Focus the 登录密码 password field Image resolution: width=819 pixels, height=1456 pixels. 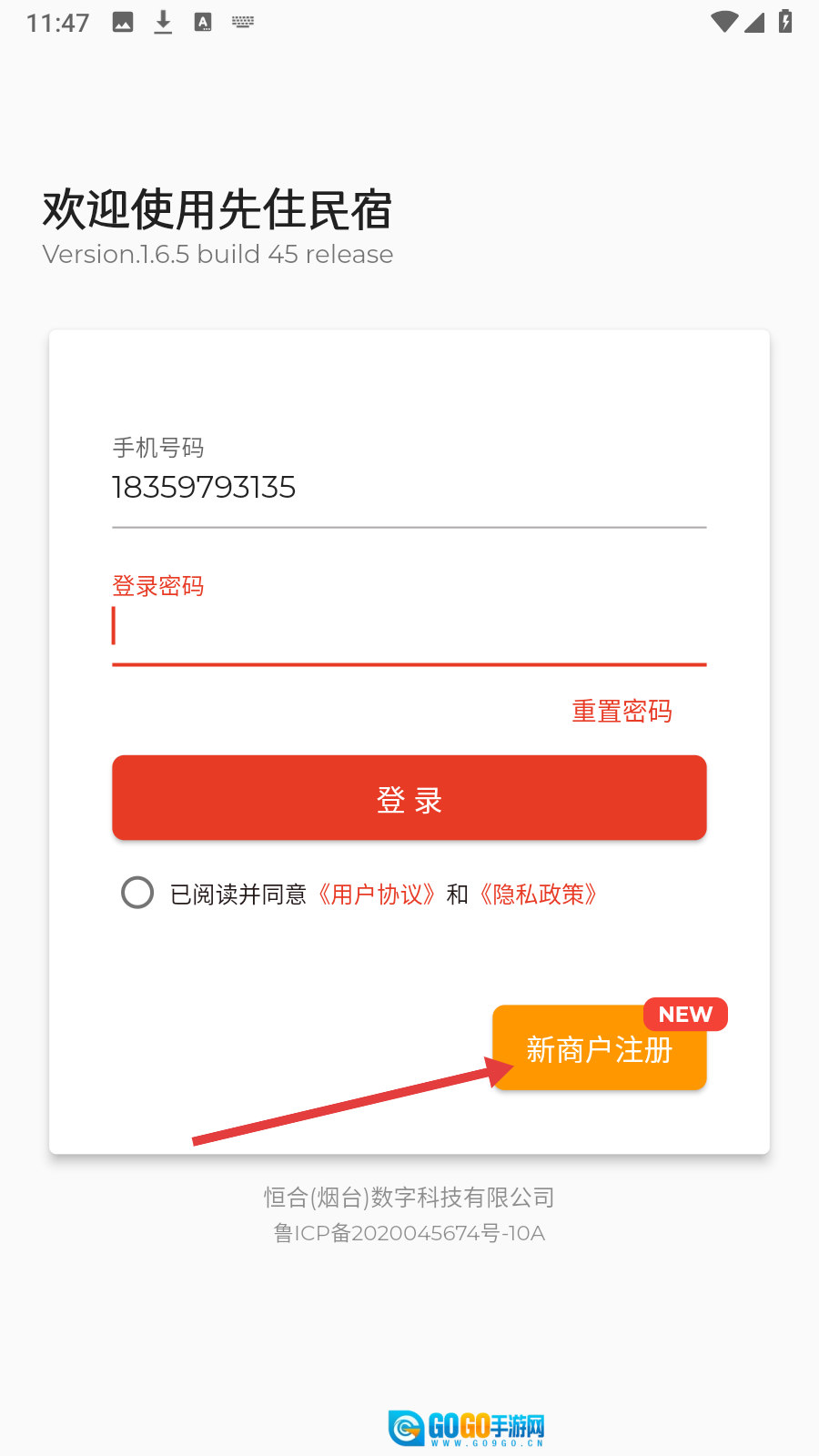408,628
